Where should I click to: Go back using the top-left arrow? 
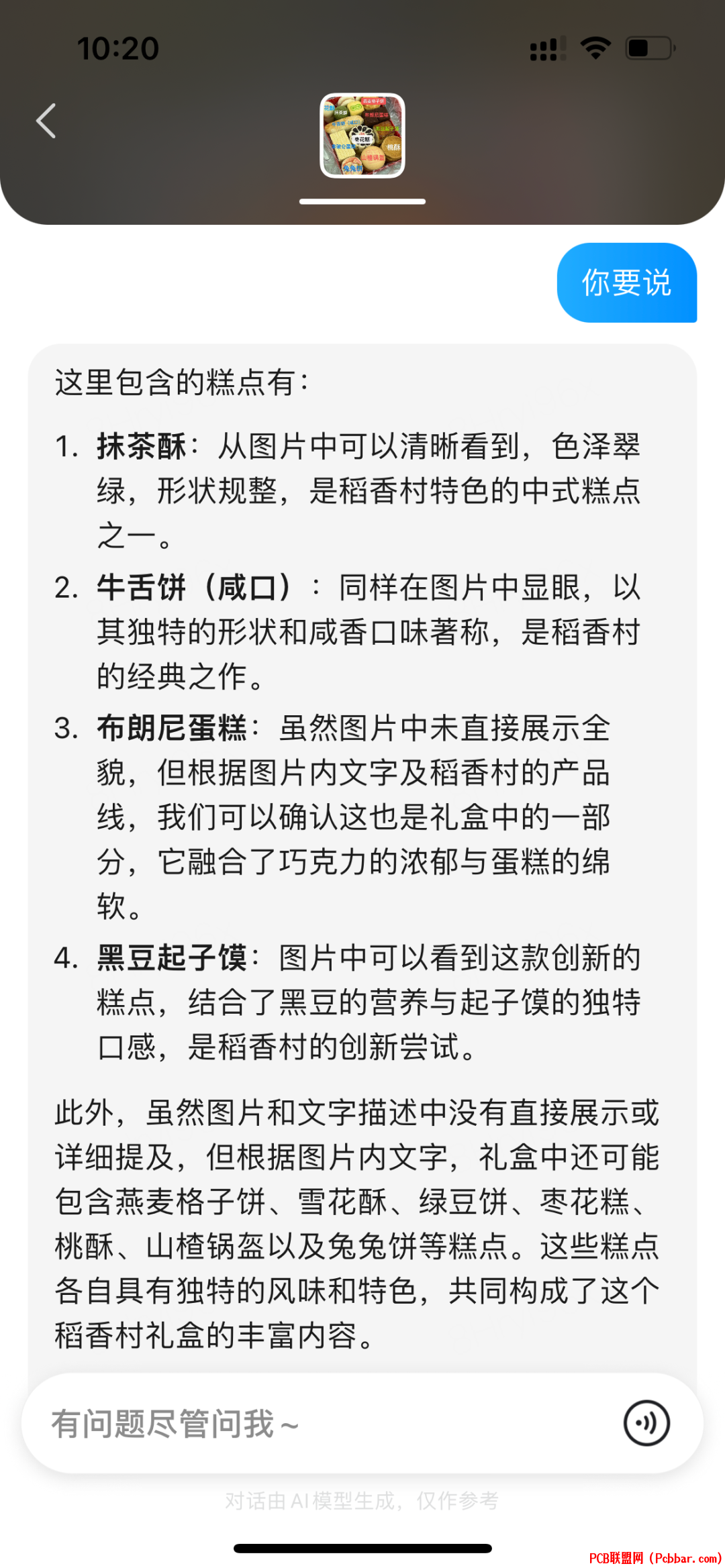(x=46, y=121)
